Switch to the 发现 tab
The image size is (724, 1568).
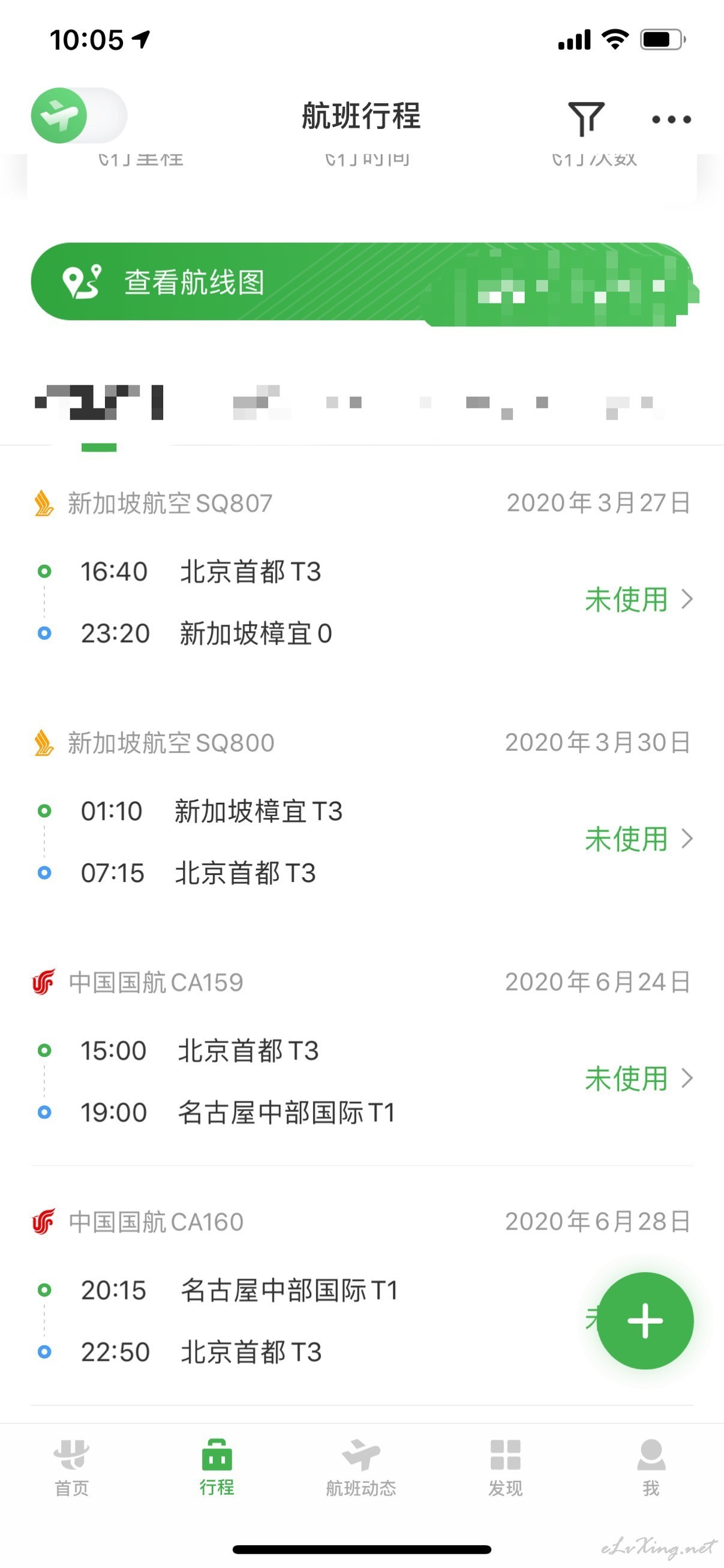tap(506, 1468)
